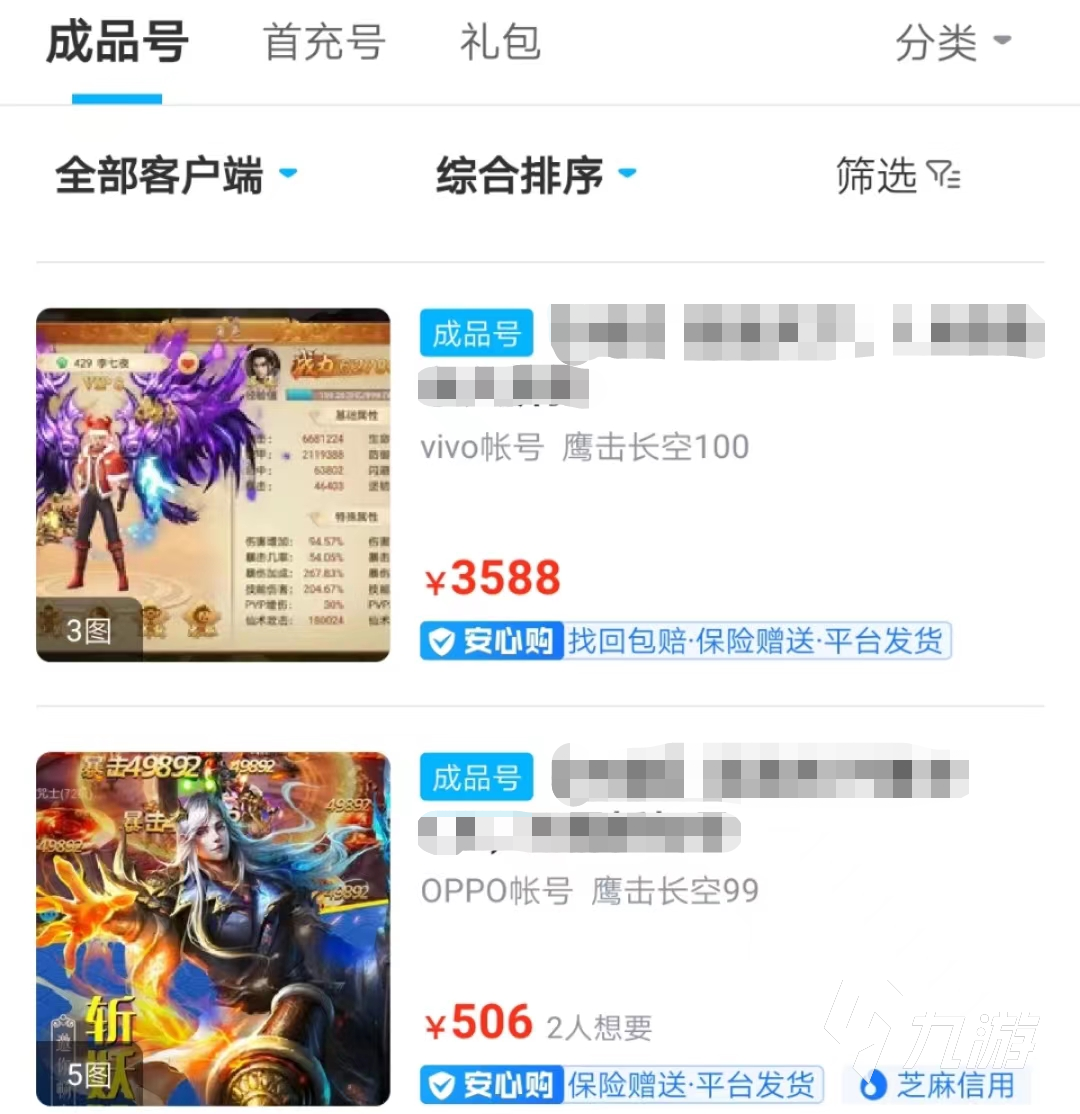Select the 成品号 tab
The height and width of the screenshot is (1114, 1080).
click(117, 44)
